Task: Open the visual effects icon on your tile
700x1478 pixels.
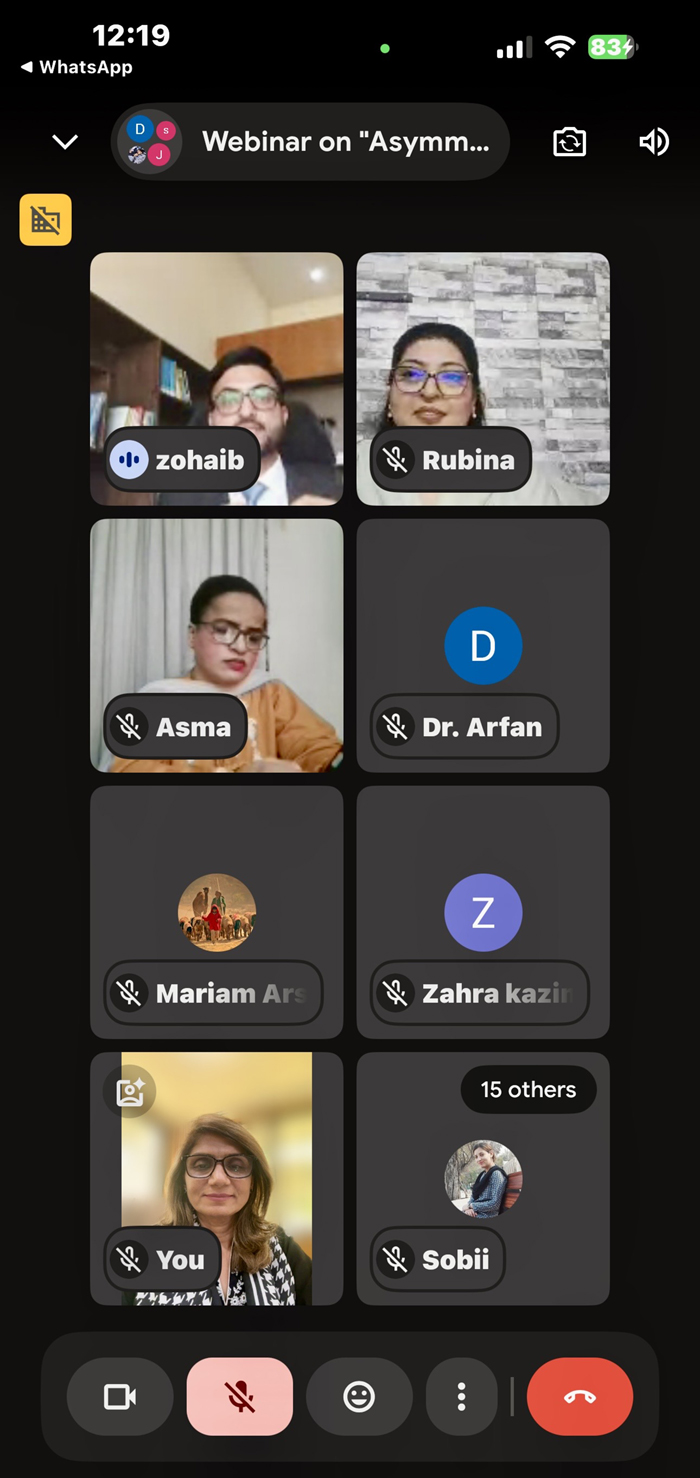Action: pyautogui.click(x=130, y=1091)
